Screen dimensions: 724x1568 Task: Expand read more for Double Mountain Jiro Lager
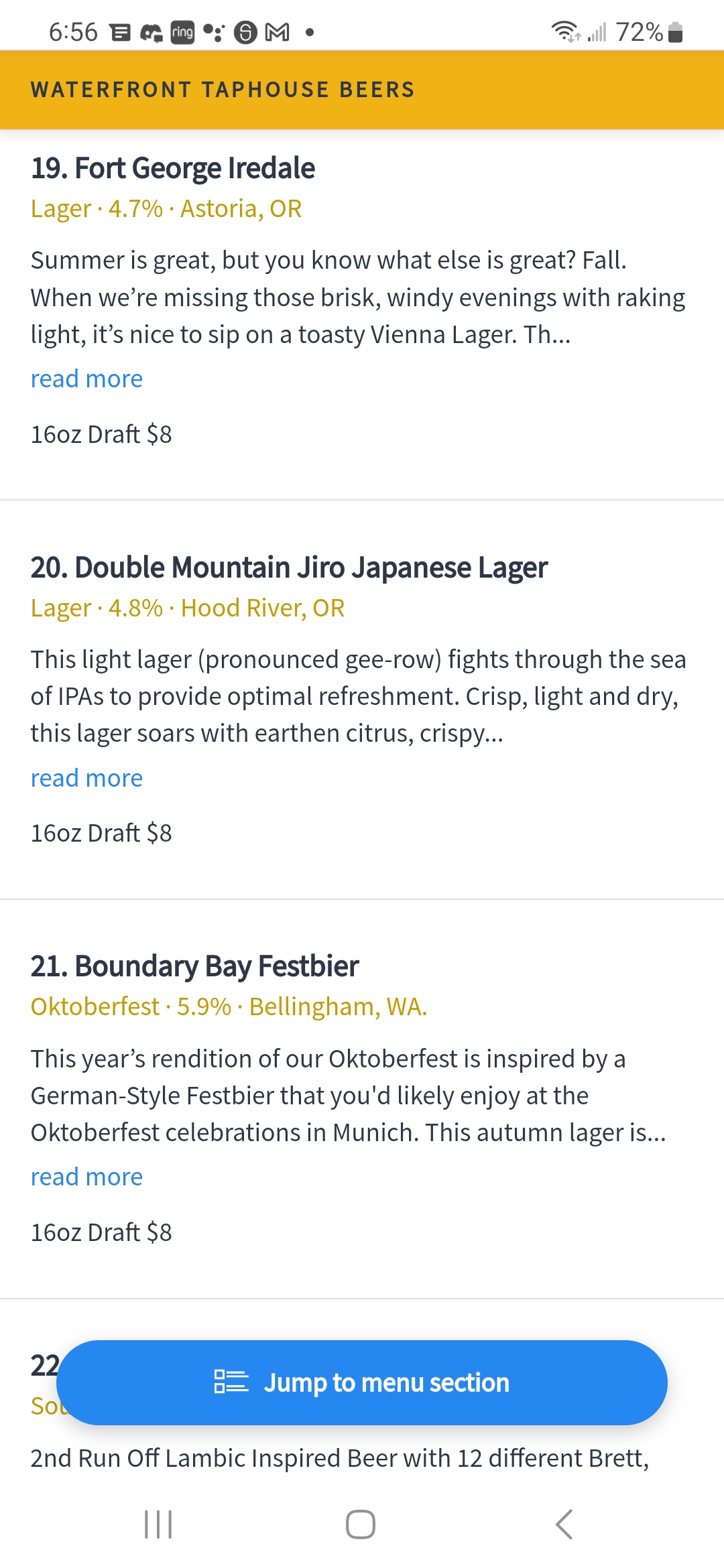tap(86, 778)
